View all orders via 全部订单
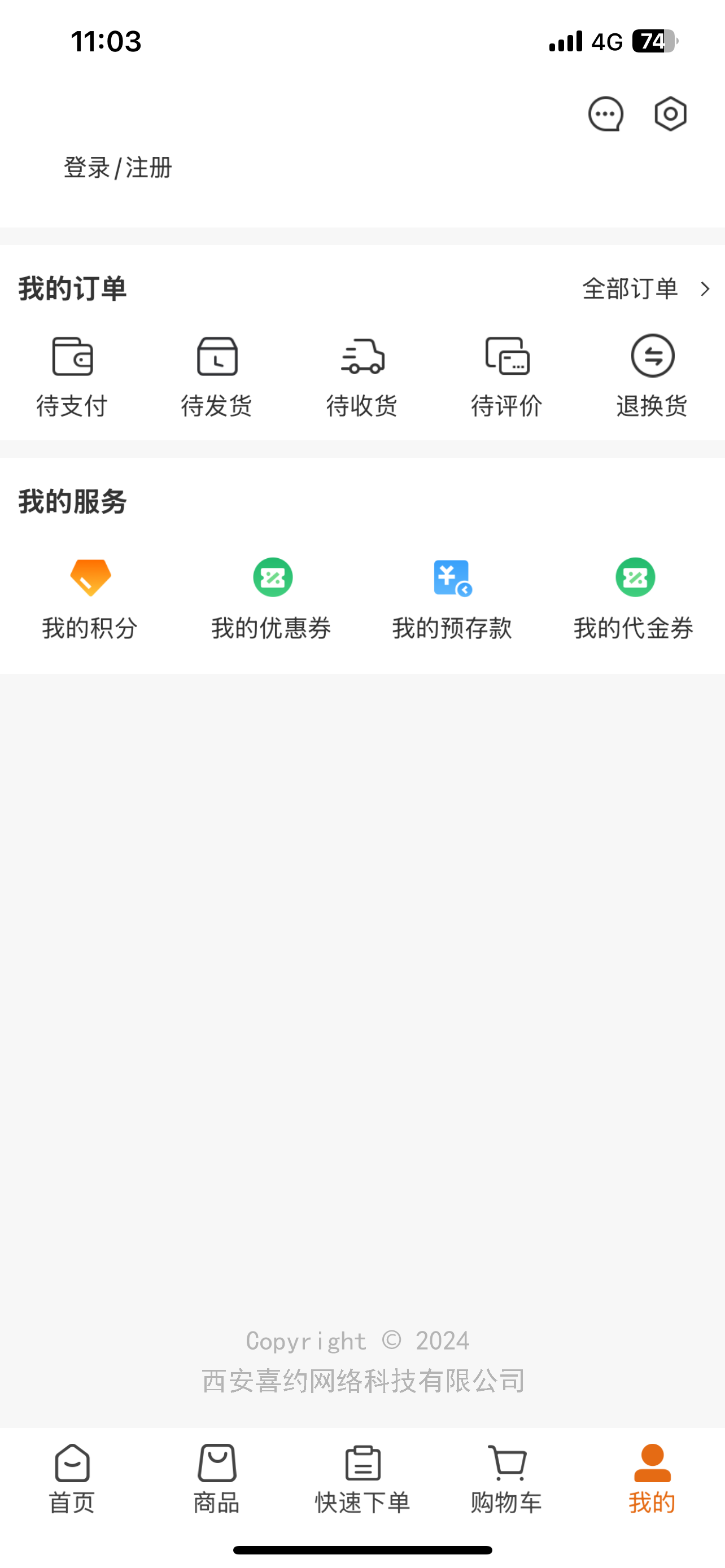725x1568 pixels. (645, 288)
